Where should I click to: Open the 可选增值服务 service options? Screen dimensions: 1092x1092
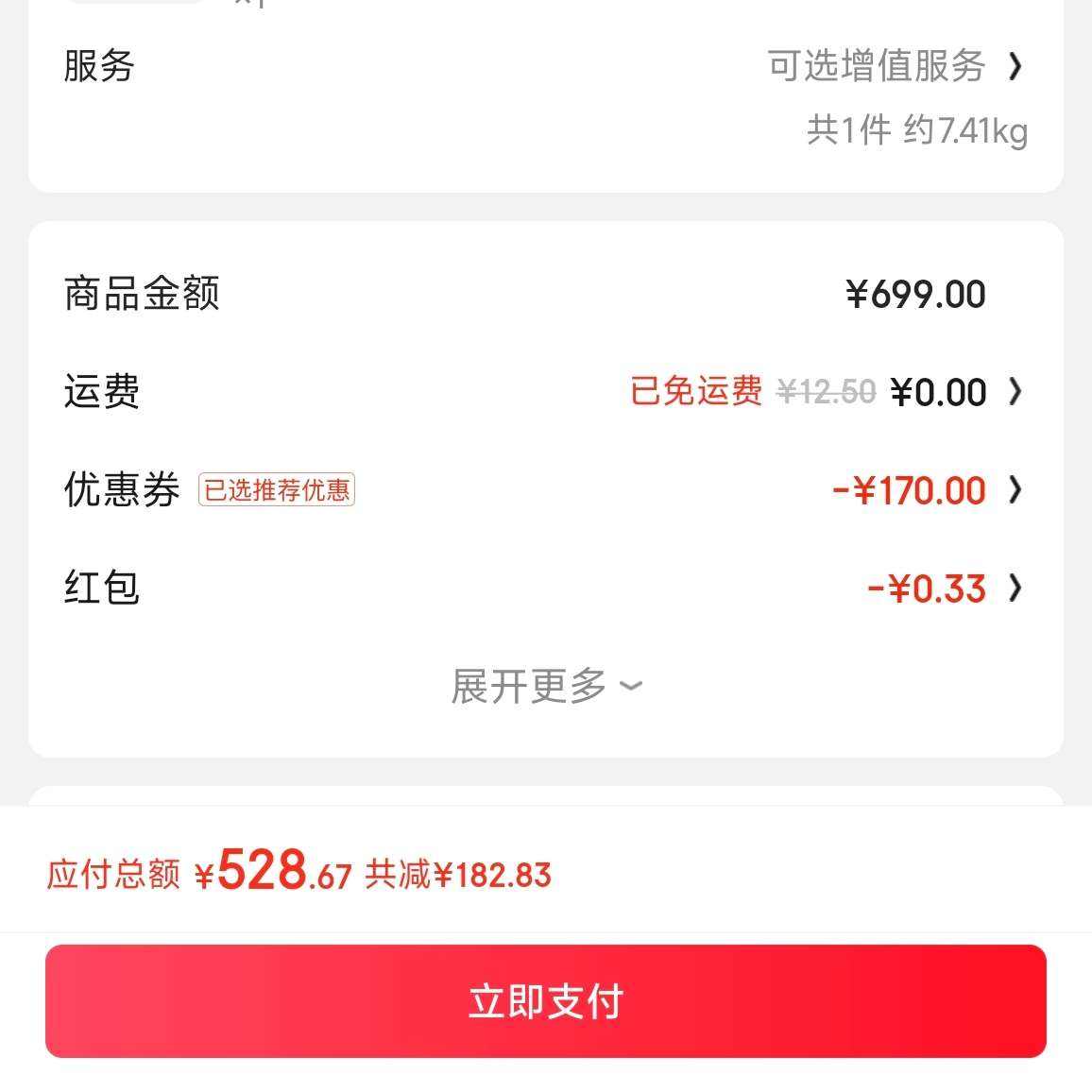point(893,66)
